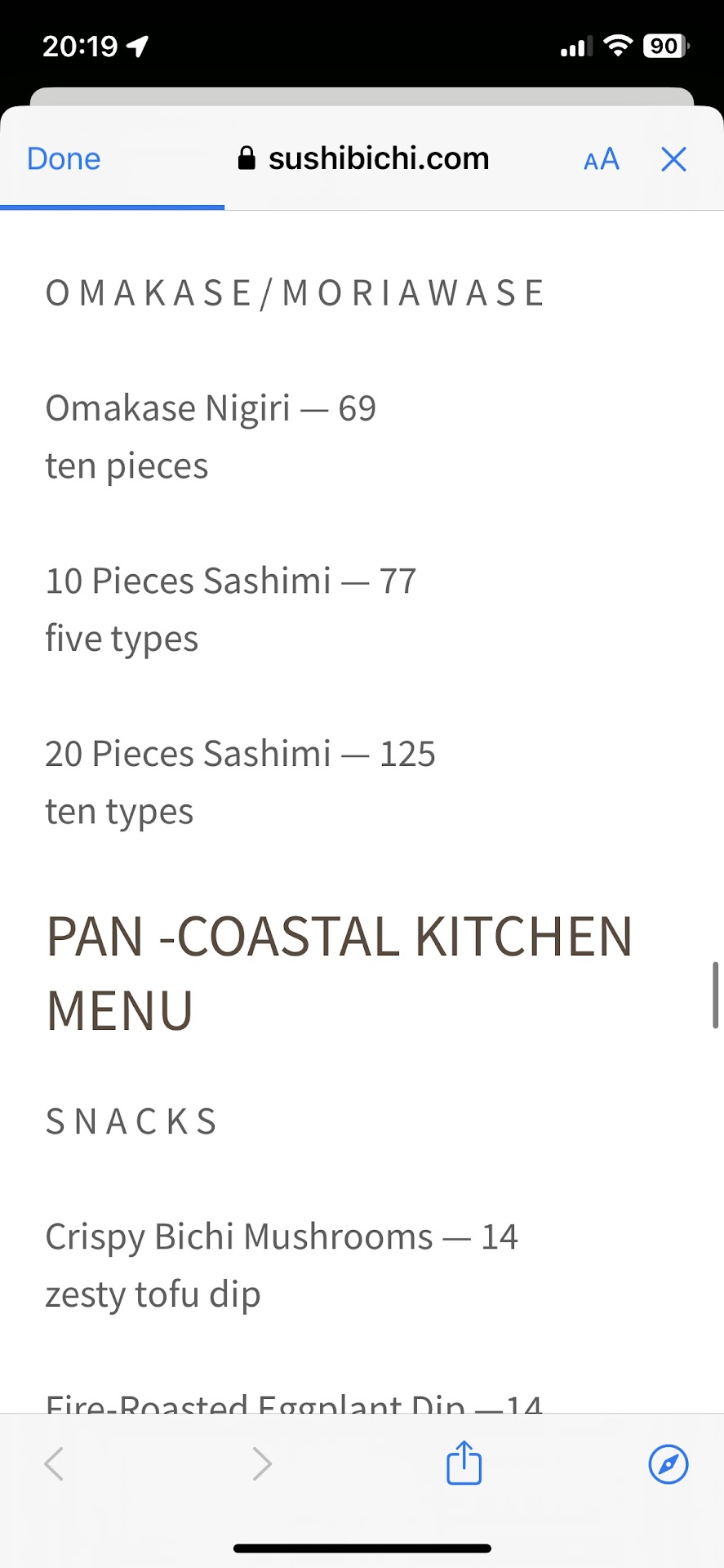Open the AA text size options

pos(602,159)
